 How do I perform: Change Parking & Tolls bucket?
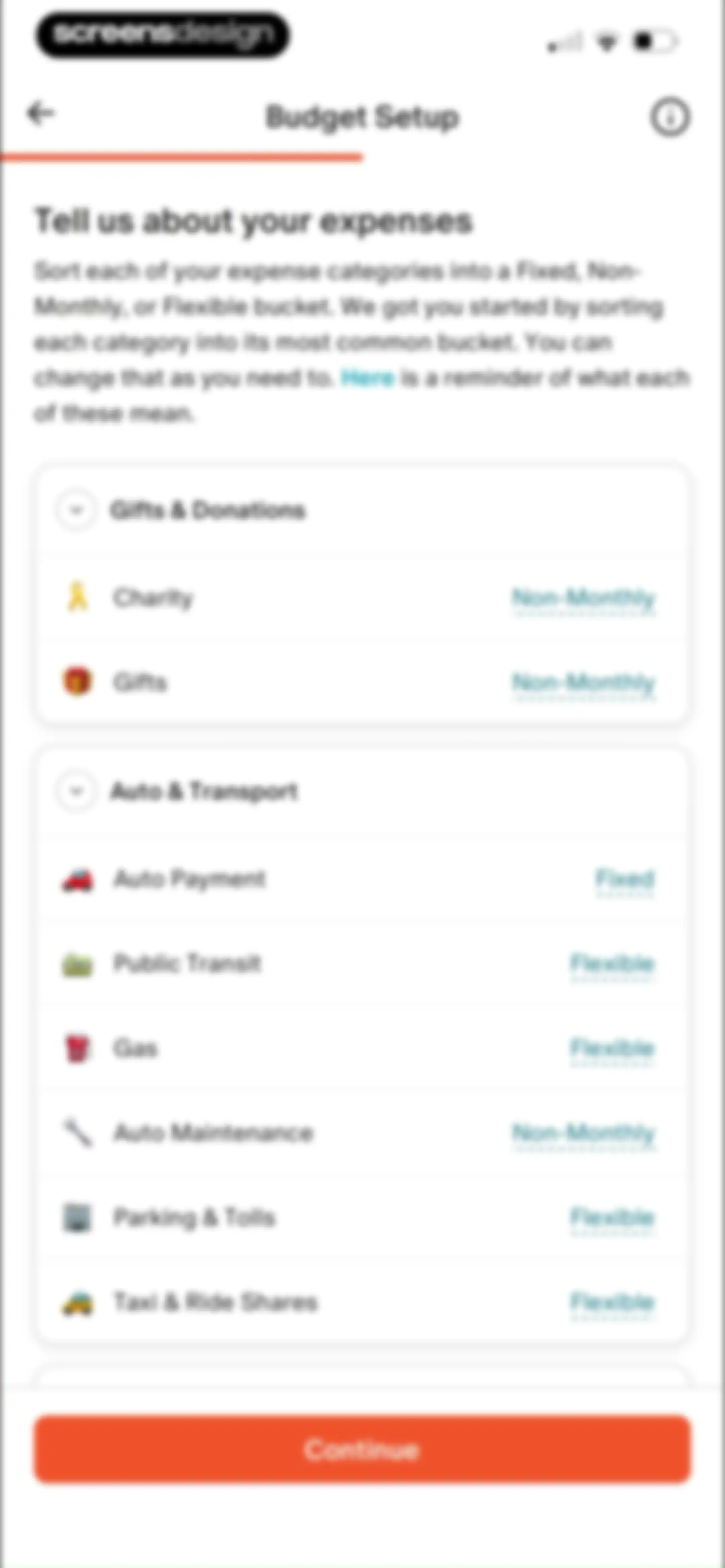tap(612, 1218)
